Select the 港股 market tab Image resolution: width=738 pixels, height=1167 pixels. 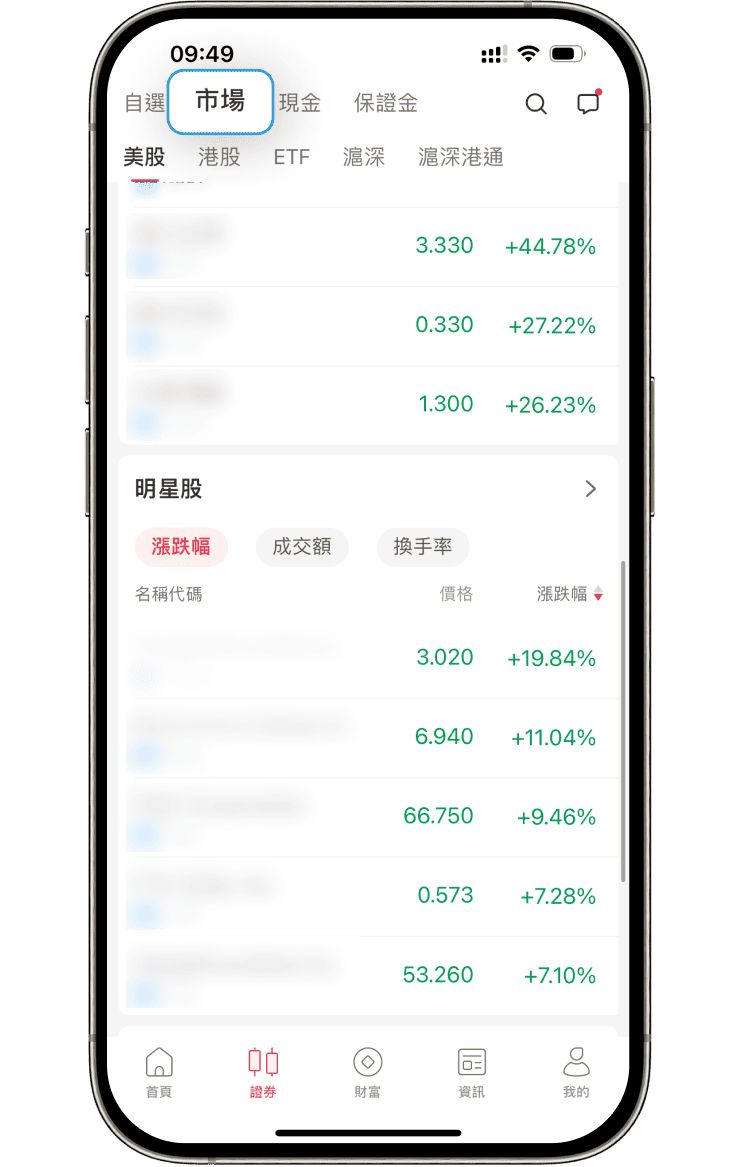(x=219, y=157)
